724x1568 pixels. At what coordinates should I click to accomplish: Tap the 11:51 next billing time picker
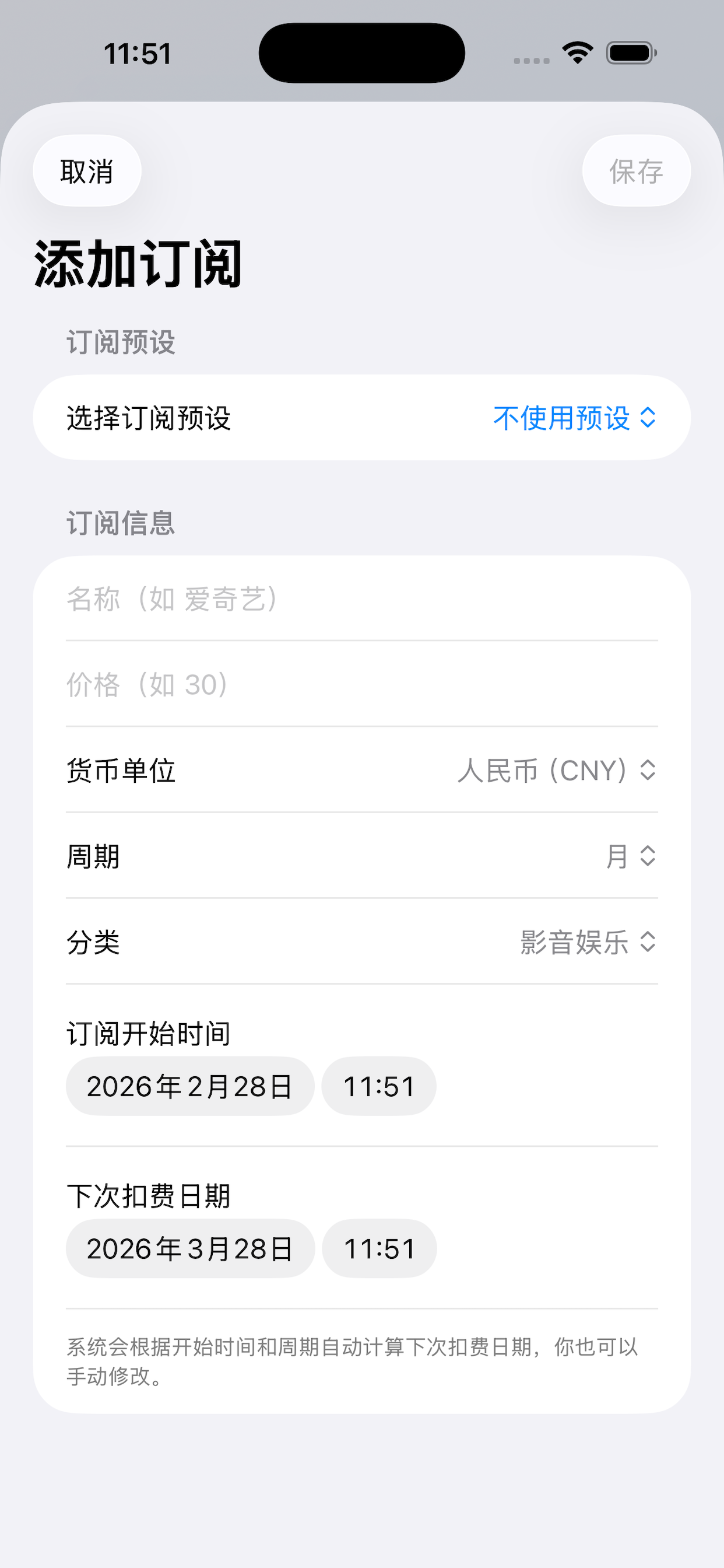pyautogui.click(x=378, y=1249)
